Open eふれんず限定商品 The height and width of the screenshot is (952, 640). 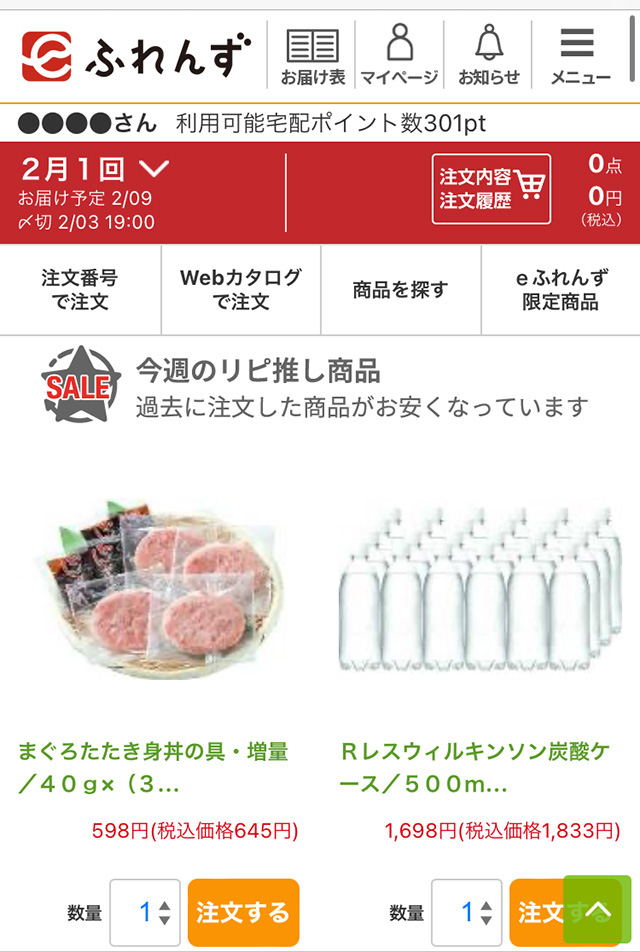[560, 290]
